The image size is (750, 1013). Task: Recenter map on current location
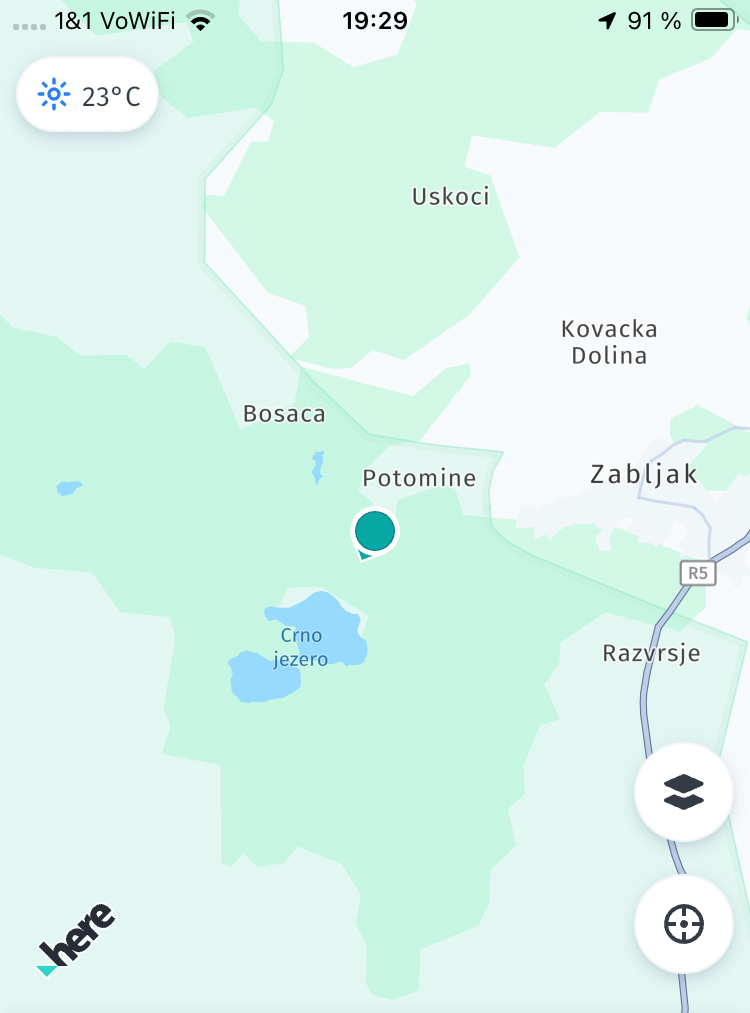(x=684, y=924)
